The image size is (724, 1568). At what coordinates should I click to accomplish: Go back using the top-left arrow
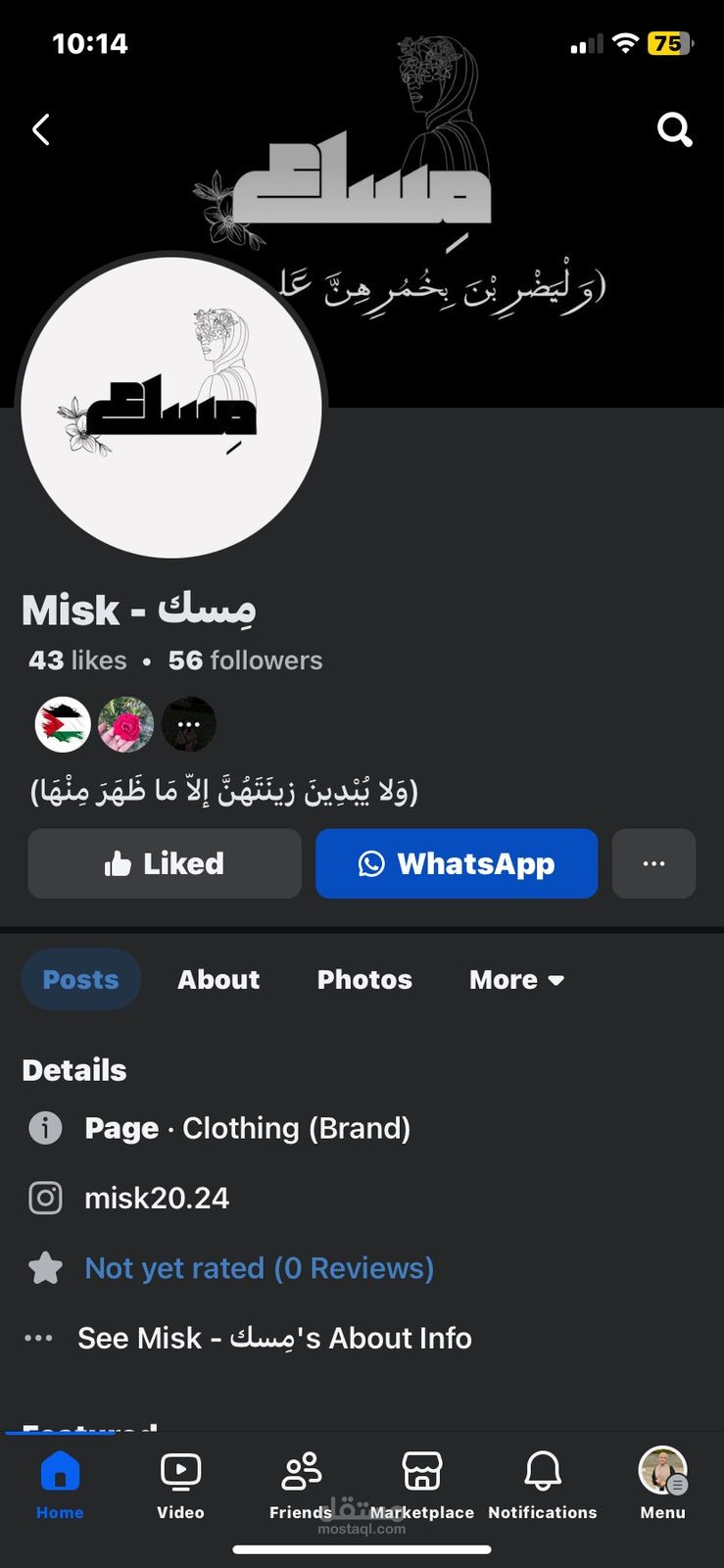[x=41, y=129]
